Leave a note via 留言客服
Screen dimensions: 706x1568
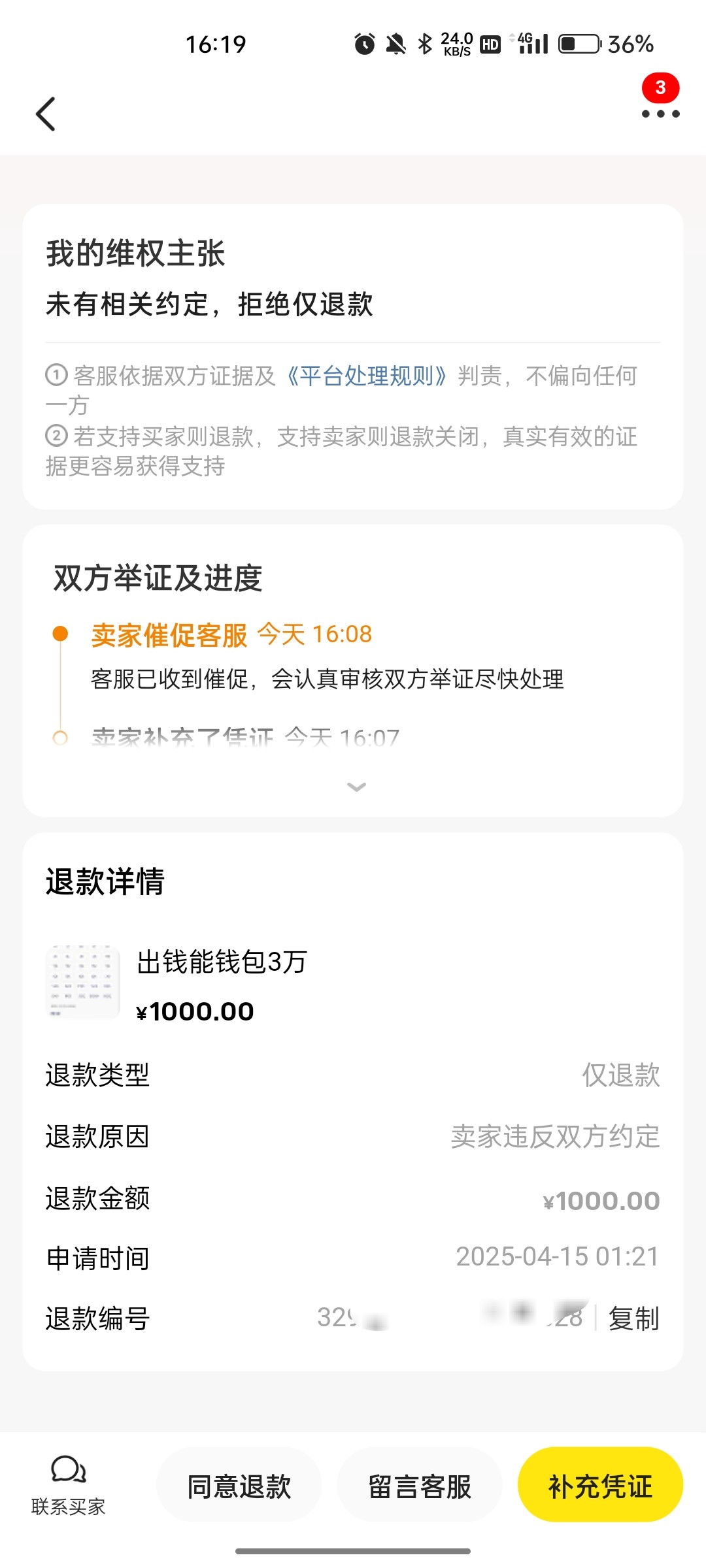click(x=420, y=1486)
